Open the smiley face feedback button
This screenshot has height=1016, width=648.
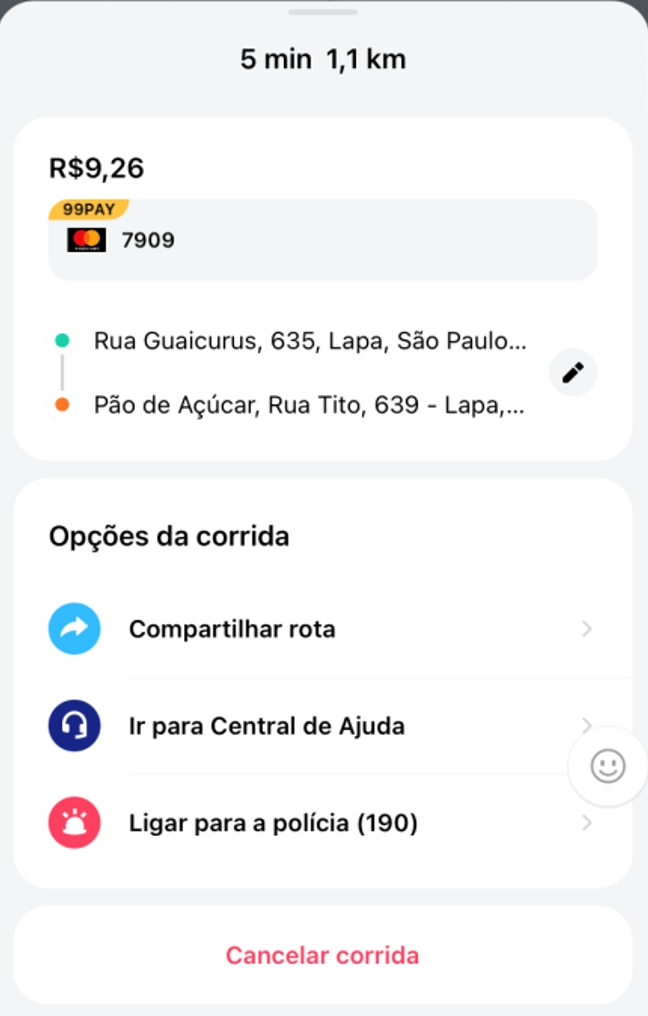pyautogui.click(x=608, y=766)
